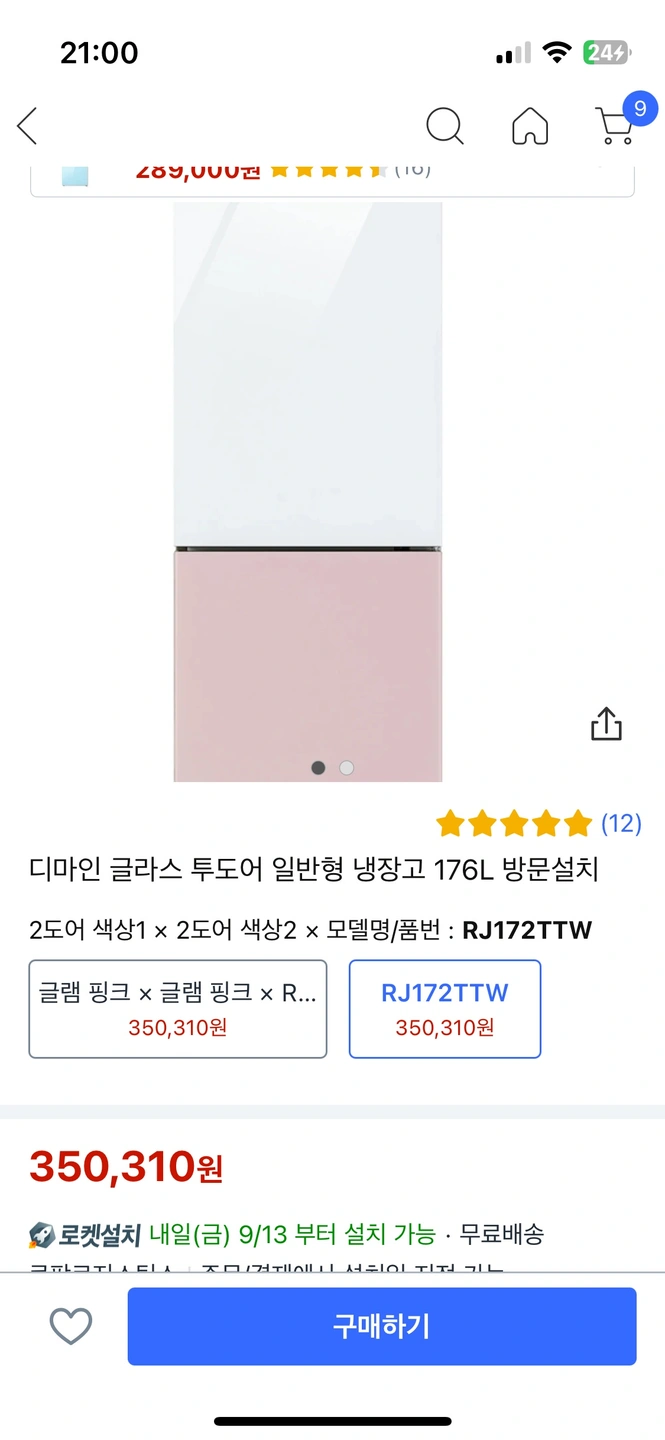Go to the home icon

pos(530,126)
